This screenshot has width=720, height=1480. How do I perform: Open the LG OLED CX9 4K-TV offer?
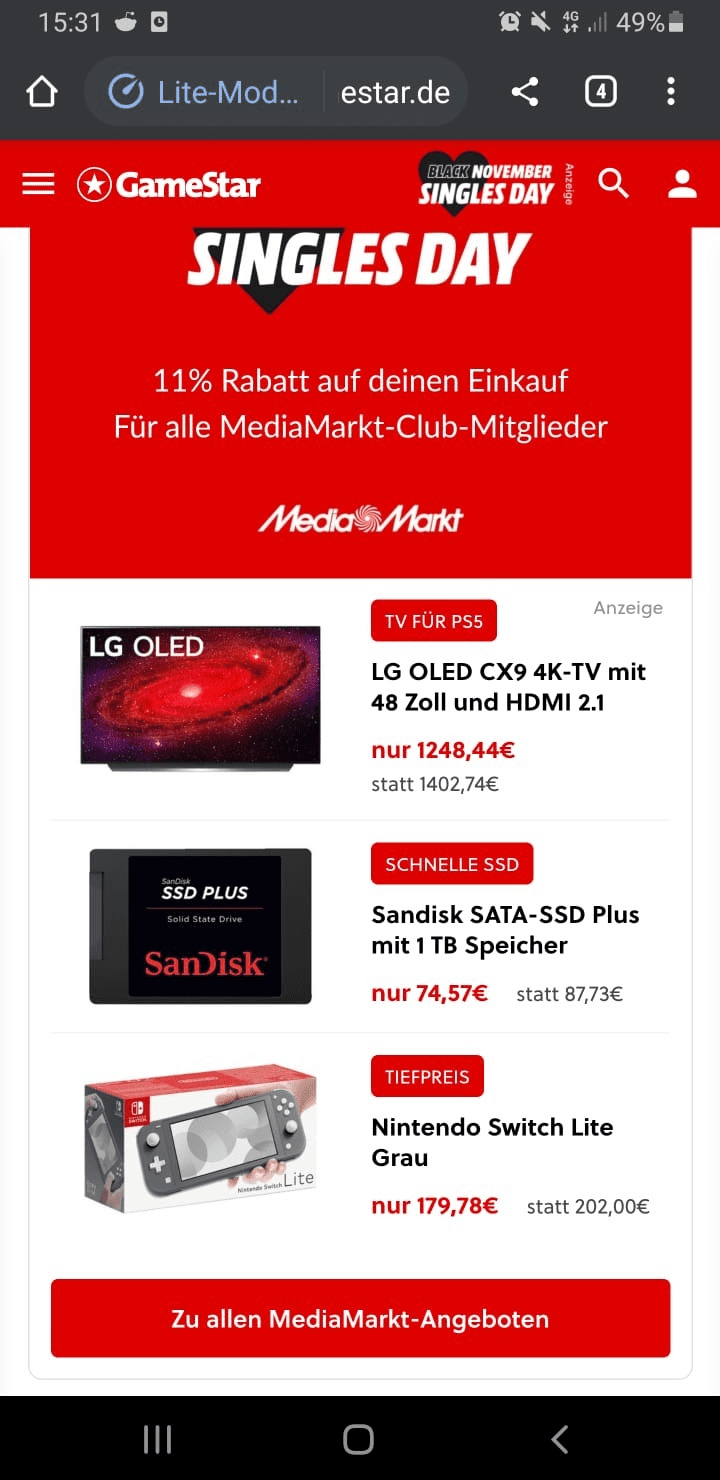[x=360, y=700]
